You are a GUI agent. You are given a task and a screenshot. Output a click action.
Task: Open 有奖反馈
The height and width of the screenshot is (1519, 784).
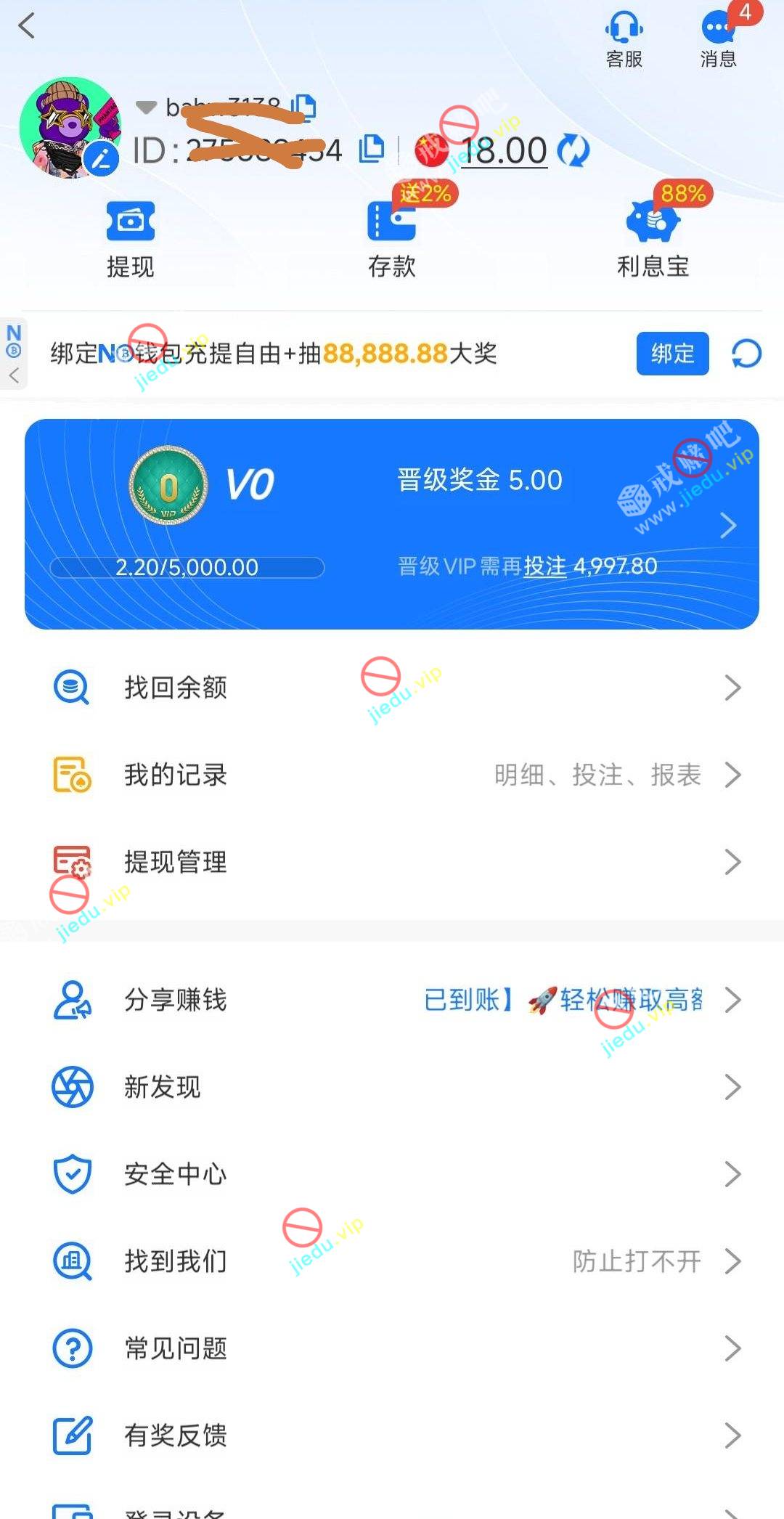point(392,1435)
